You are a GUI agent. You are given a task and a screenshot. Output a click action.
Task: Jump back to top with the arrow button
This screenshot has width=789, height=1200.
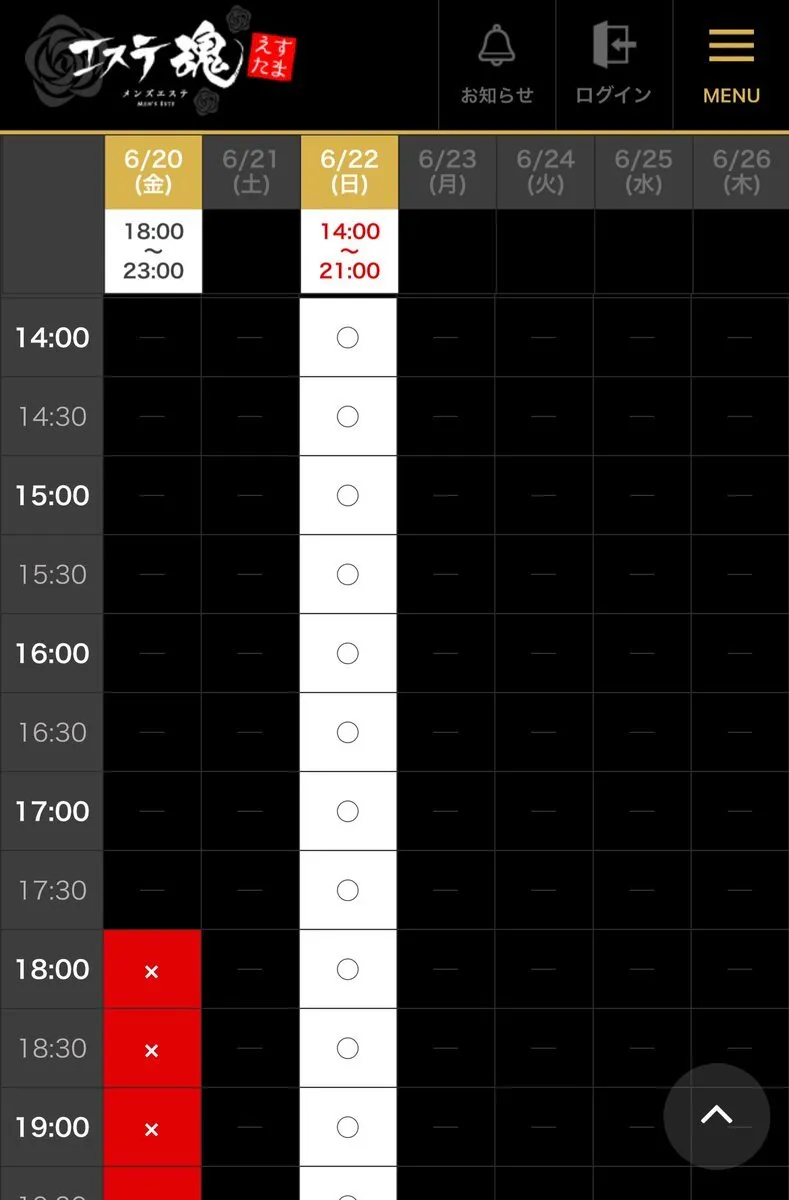point(716,1116)
